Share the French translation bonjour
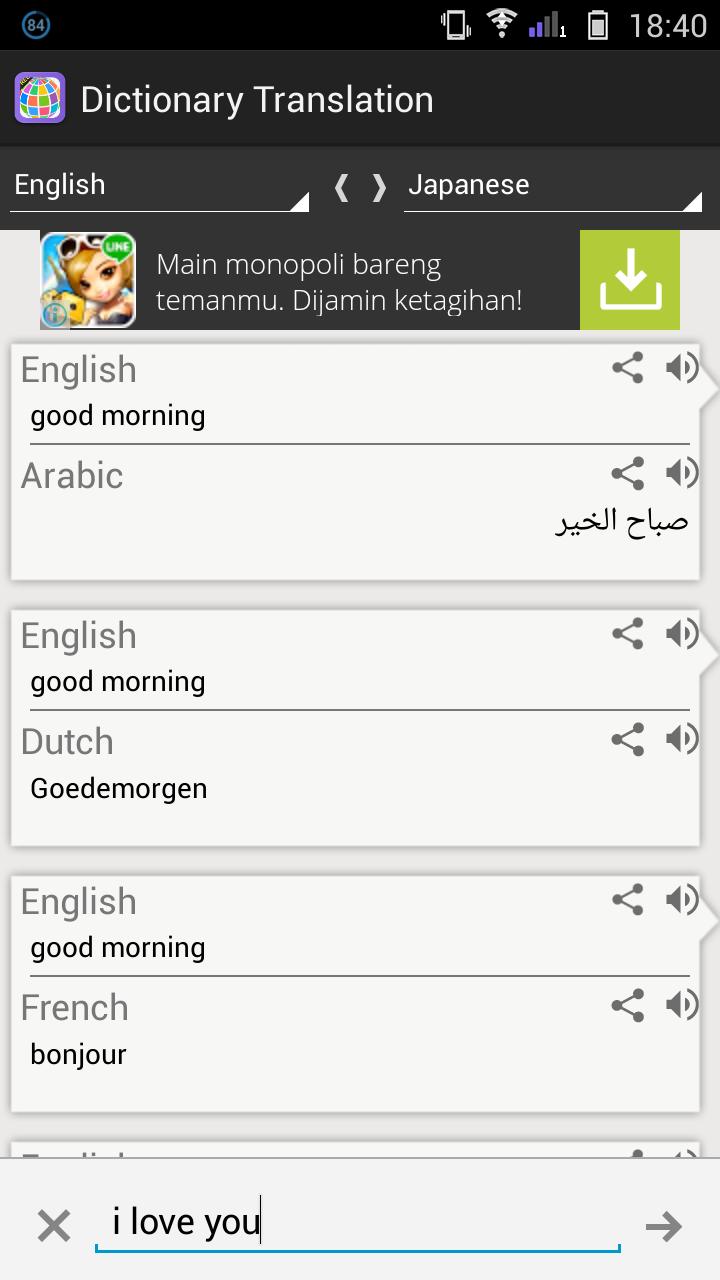 coord(627,1005)
